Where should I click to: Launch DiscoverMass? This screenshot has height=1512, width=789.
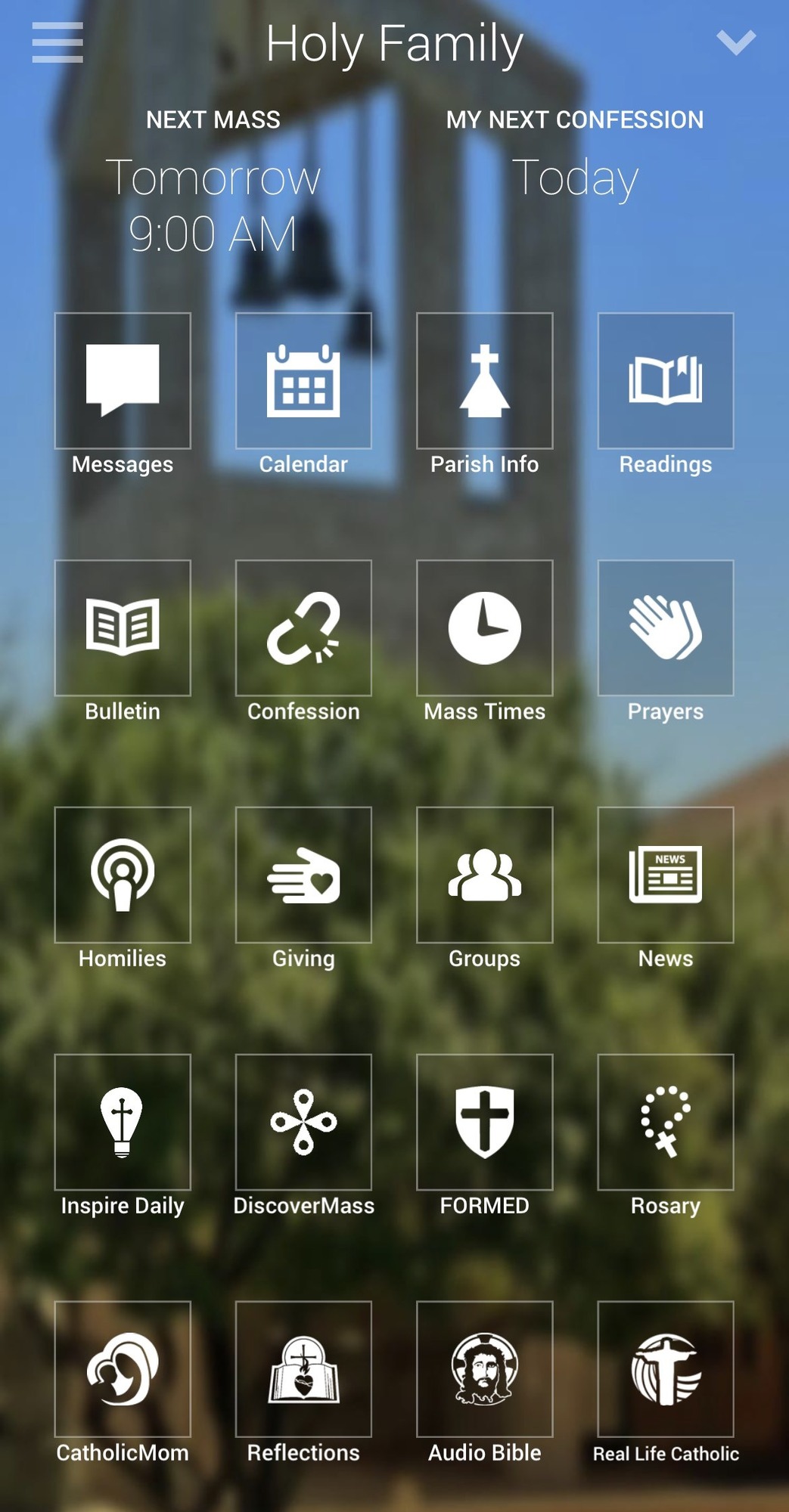tap(303, 1123)
